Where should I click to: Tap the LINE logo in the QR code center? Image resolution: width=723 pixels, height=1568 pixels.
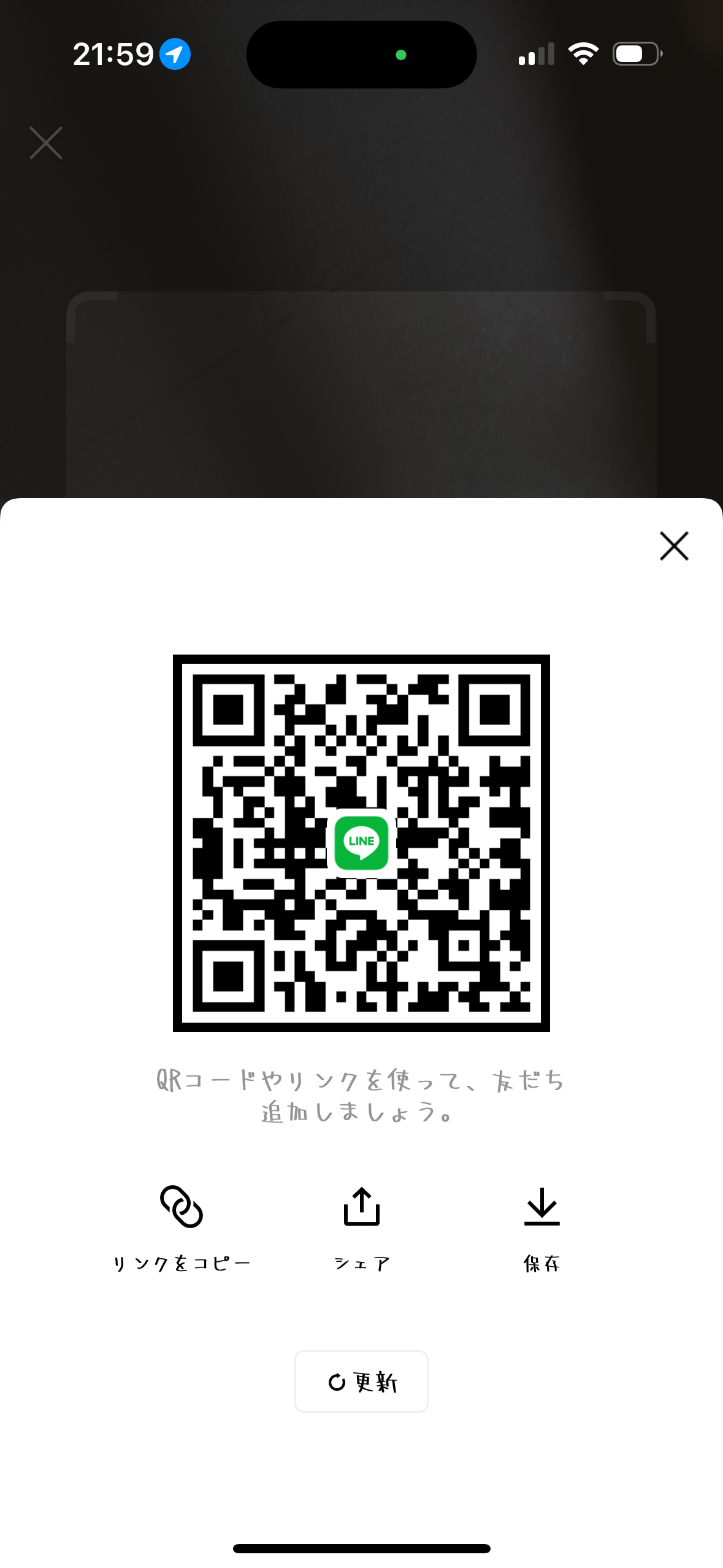361,843
